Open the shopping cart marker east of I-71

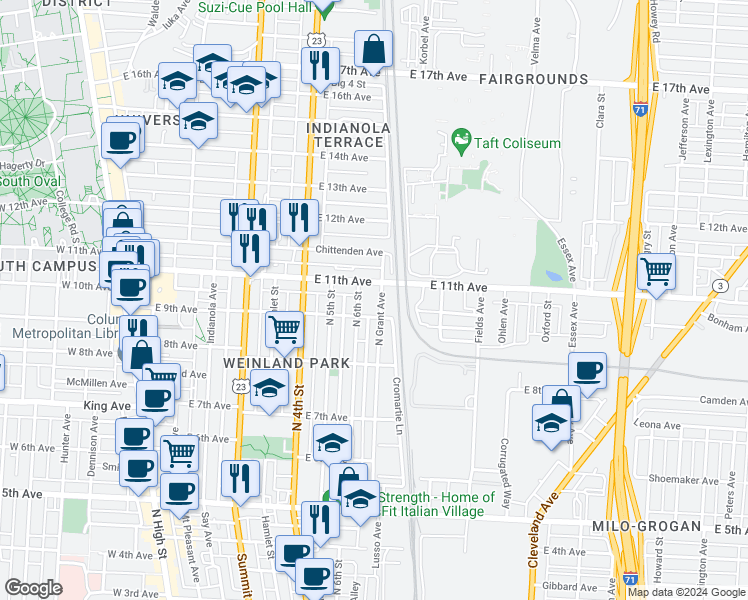tap(656, 274)
